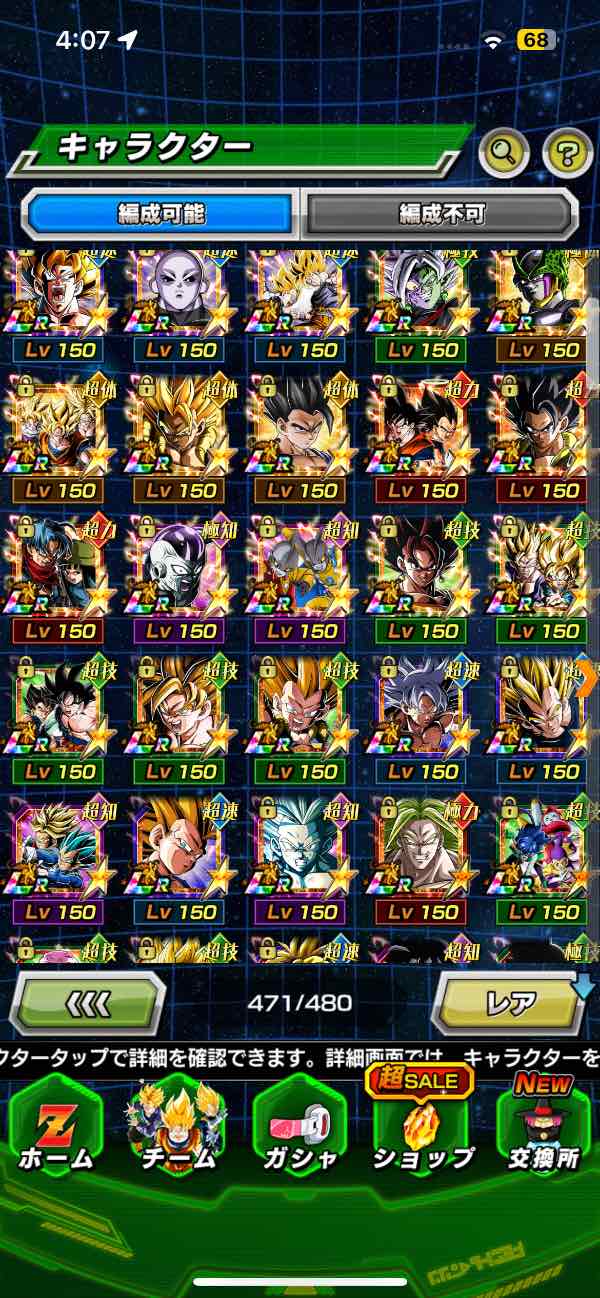Switch to the 編成可能 tab

tap(161, 212)
